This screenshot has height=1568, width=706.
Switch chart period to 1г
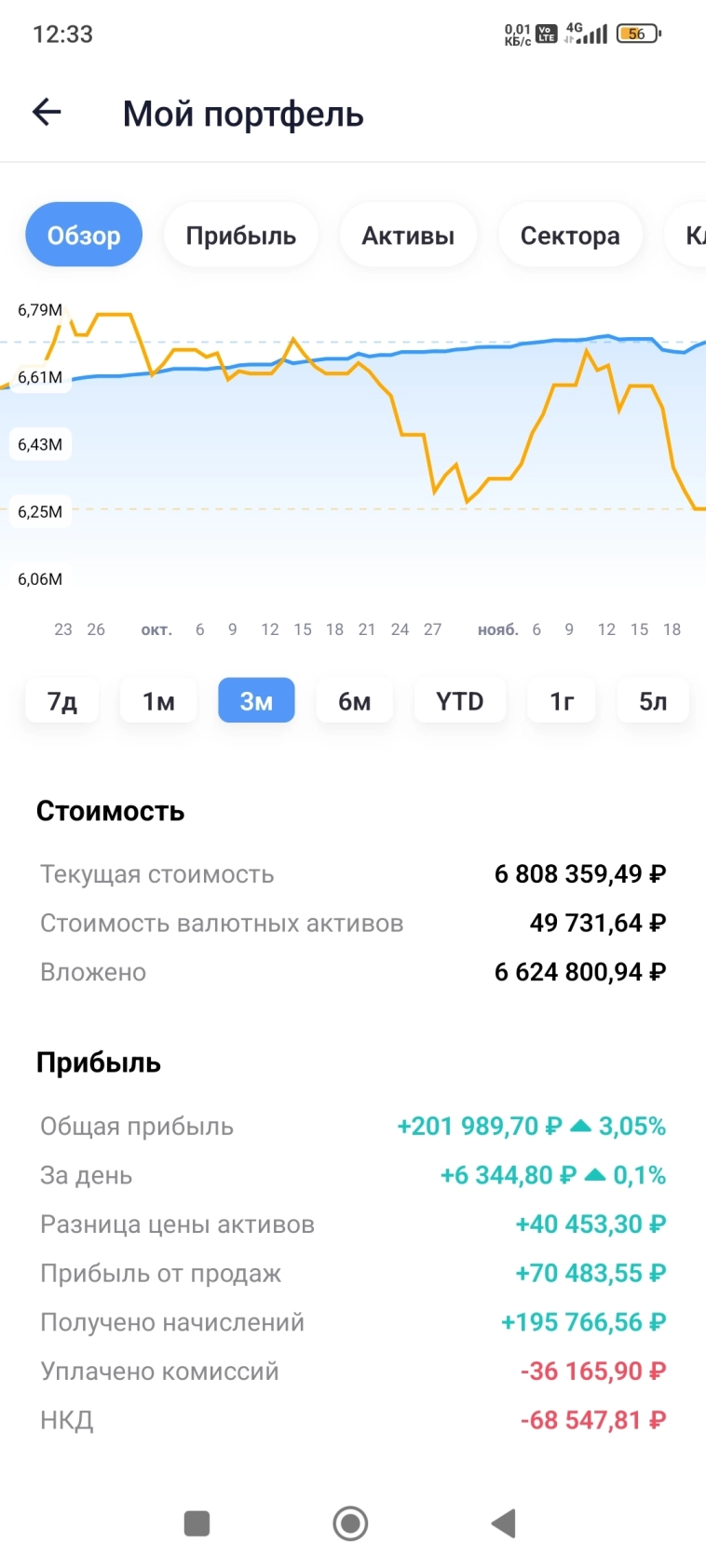(x=561, y=700)
